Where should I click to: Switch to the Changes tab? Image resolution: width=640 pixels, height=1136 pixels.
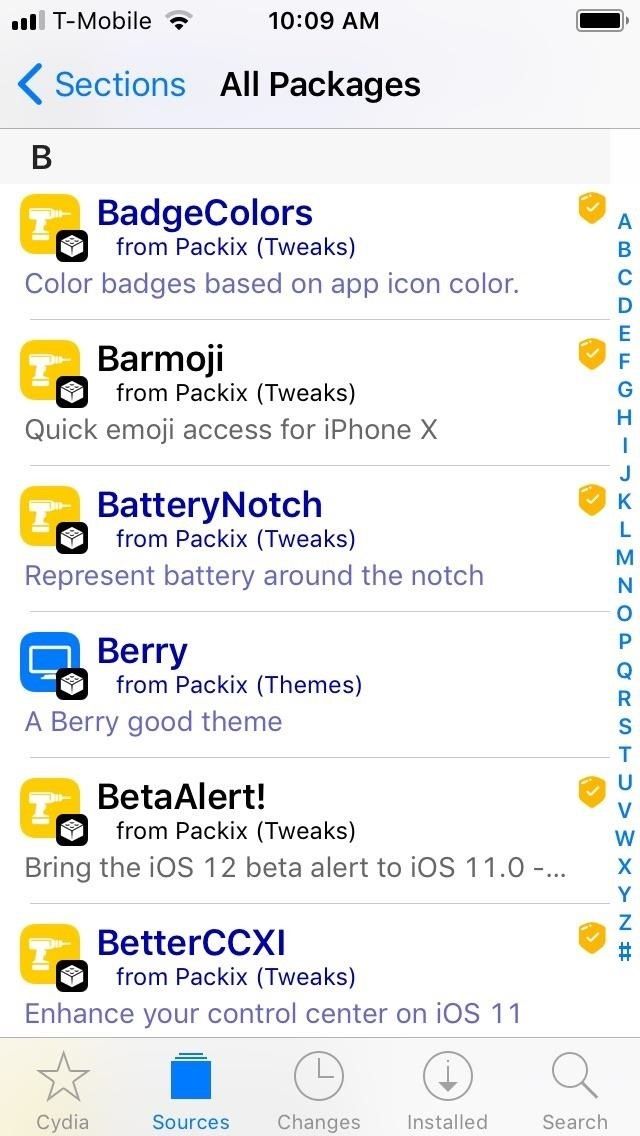[x=319, y=1090]
